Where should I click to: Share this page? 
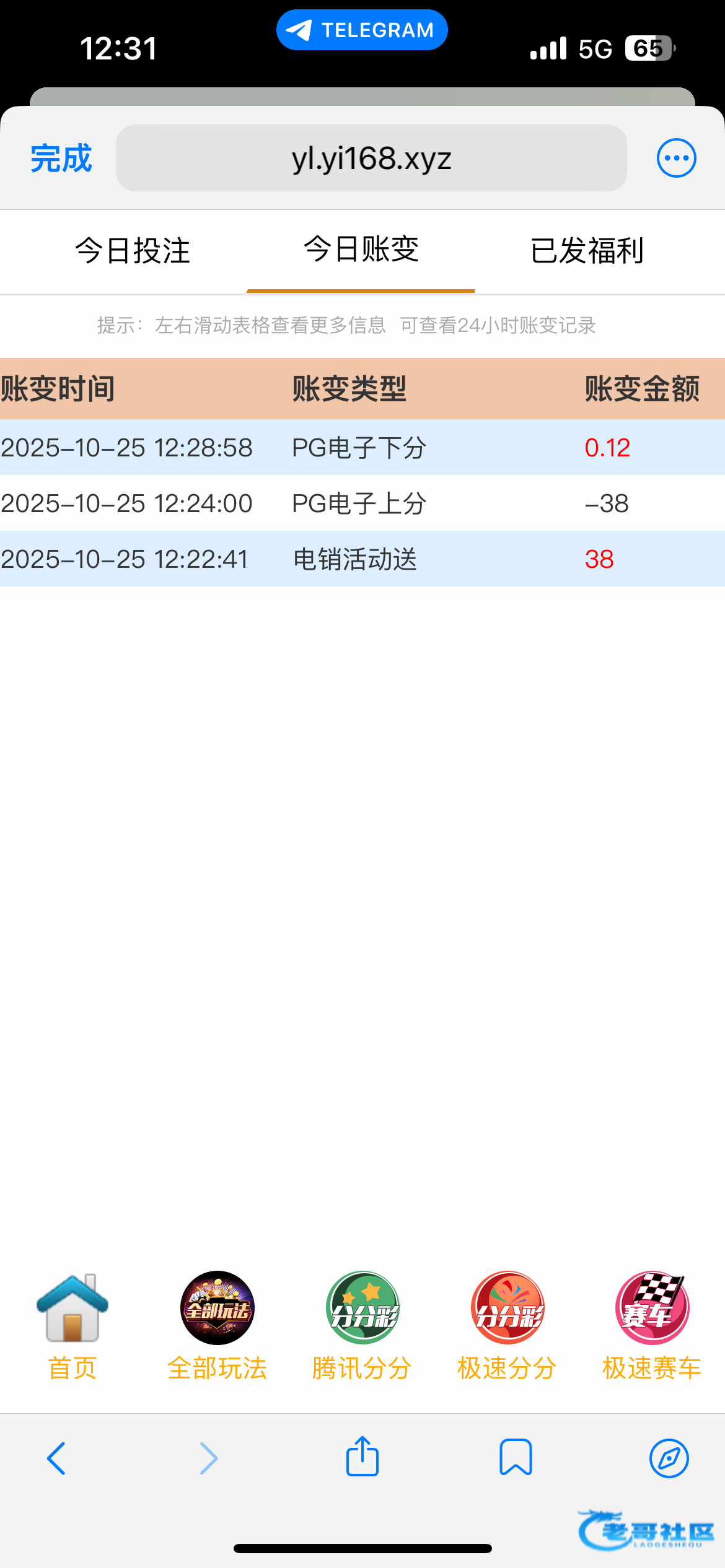[362, 1457]
